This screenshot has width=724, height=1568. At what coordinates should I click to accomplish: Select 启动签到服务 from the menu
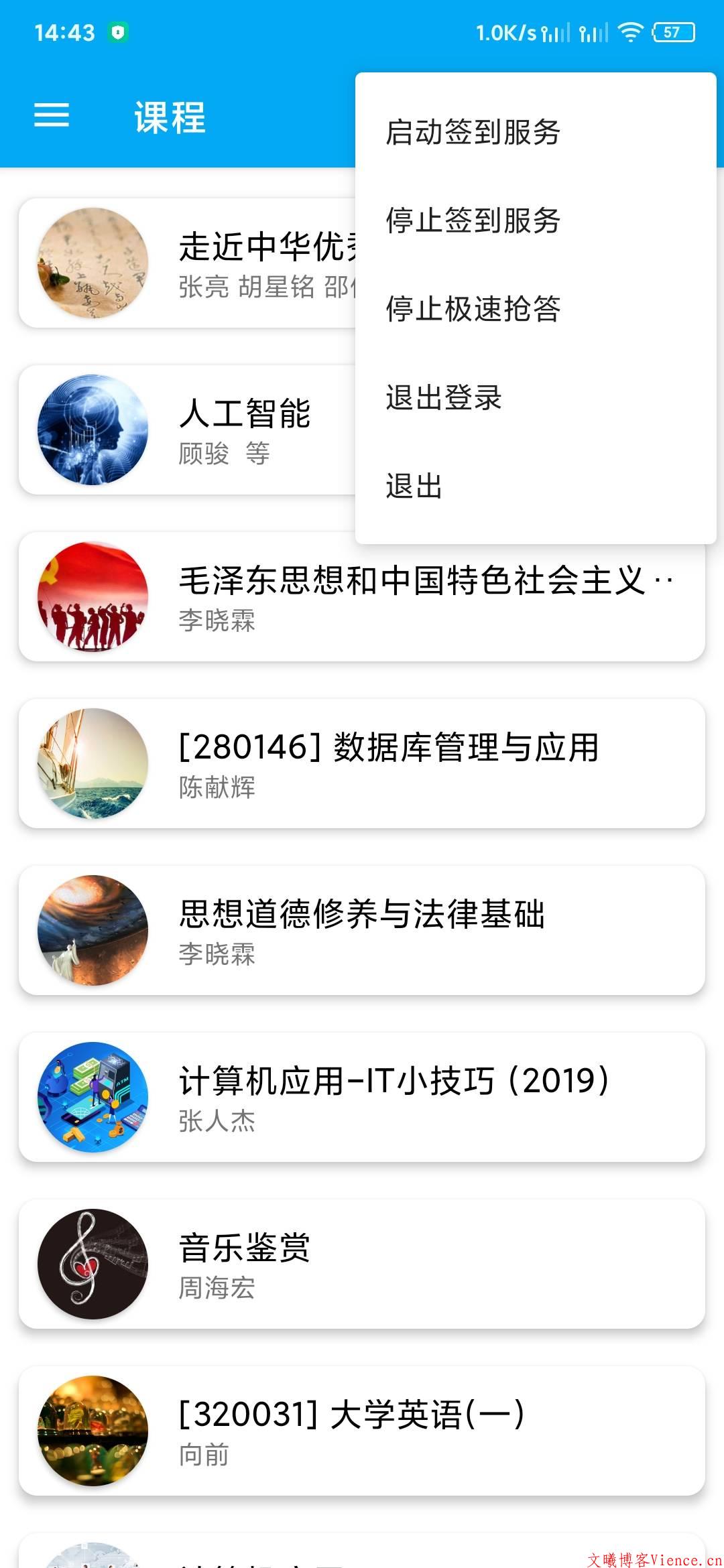[x=473, y=132]
